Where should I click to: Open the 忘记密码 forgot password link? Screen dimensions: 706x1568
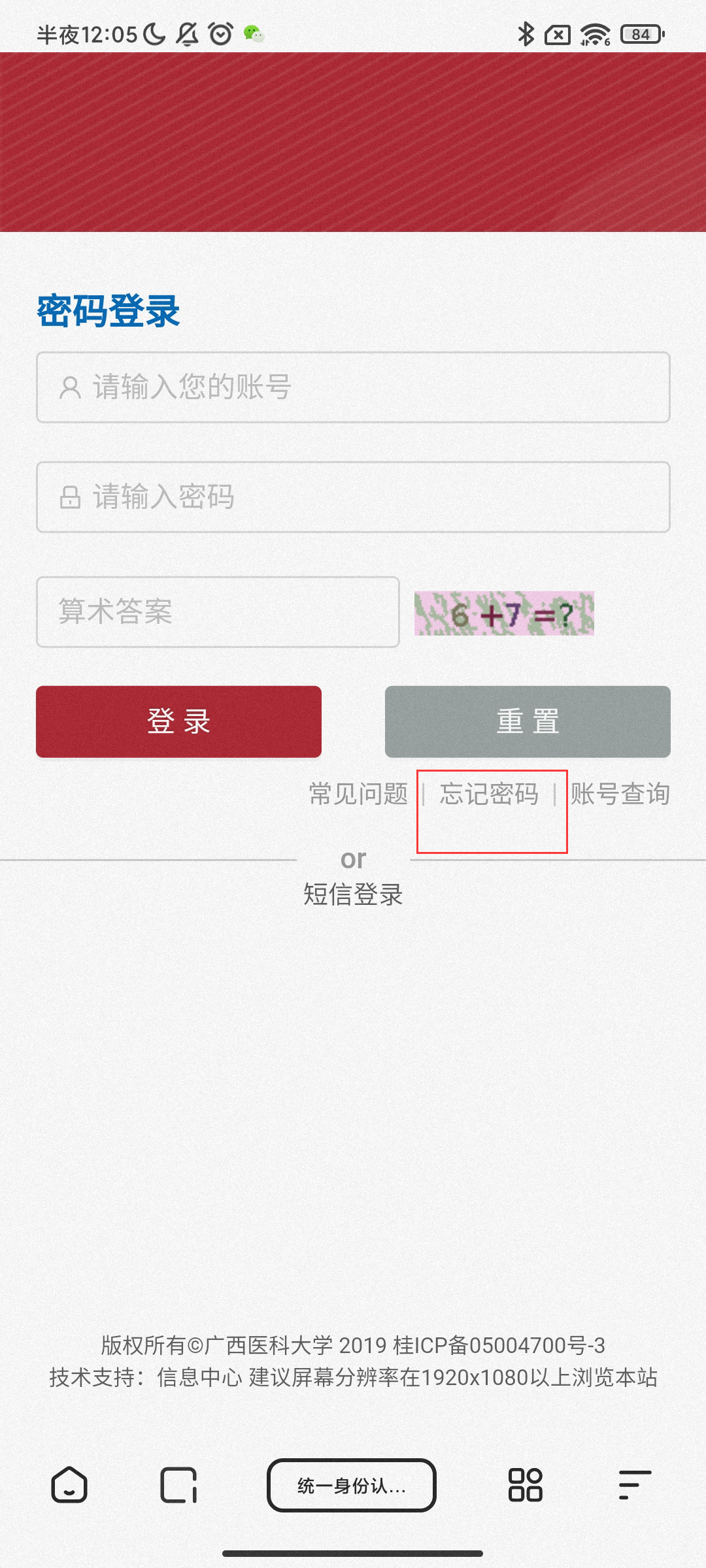(x=489, y=794)
